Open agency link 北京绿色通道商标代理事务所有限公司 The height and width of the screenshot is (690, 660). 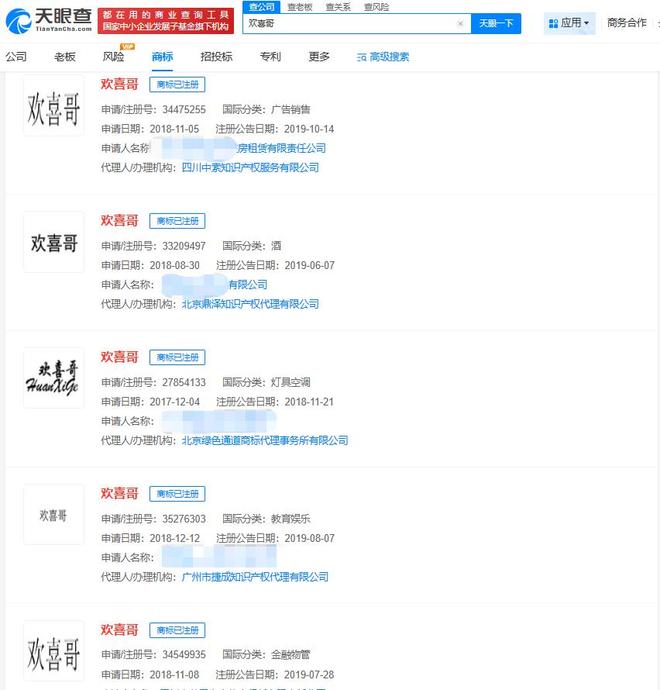point(265,440)
